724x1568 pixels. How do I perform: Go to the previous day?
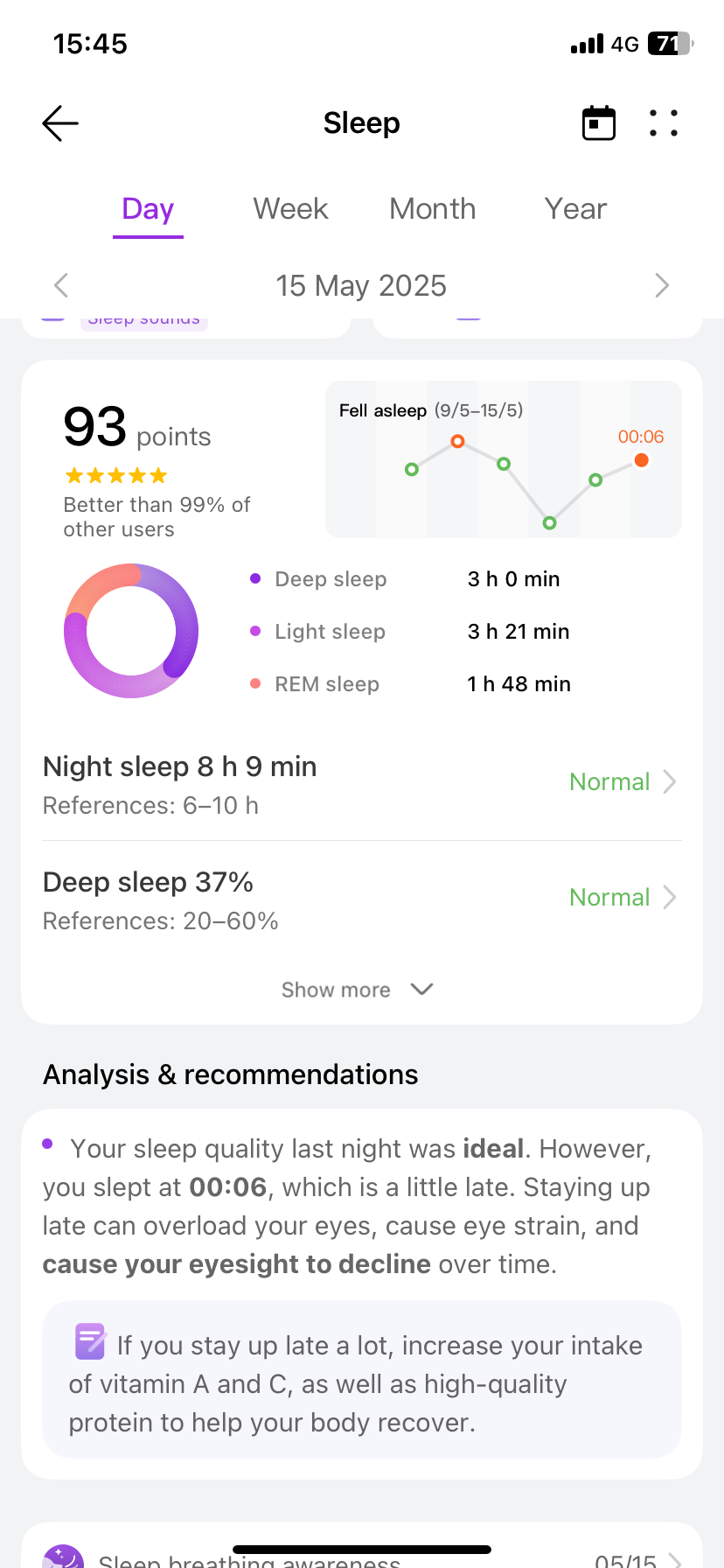(61, 285)
